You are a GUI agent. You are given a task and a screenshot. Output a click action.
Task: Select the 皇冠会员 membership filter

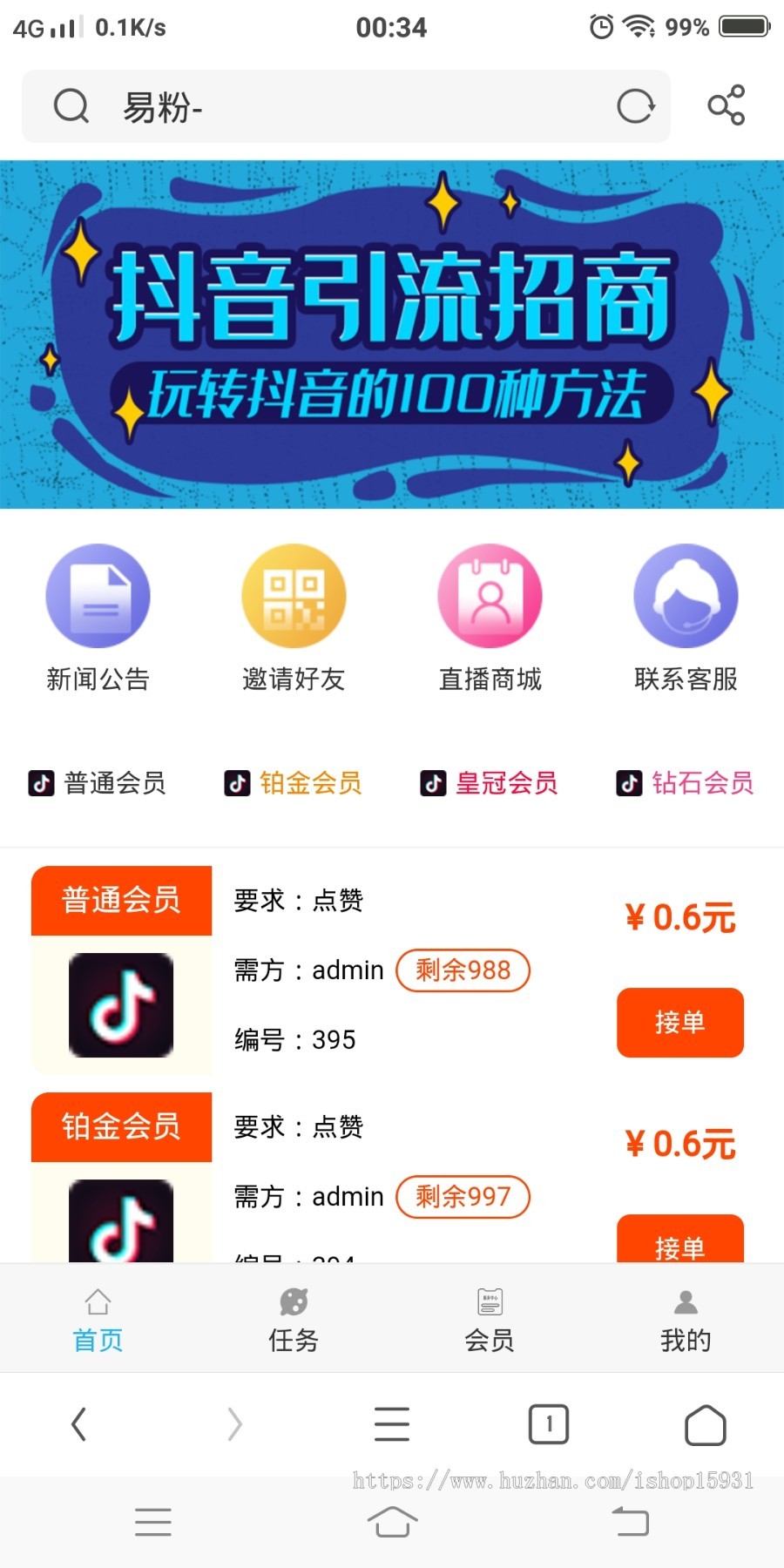pyautogui.click(x=490, y=783)
